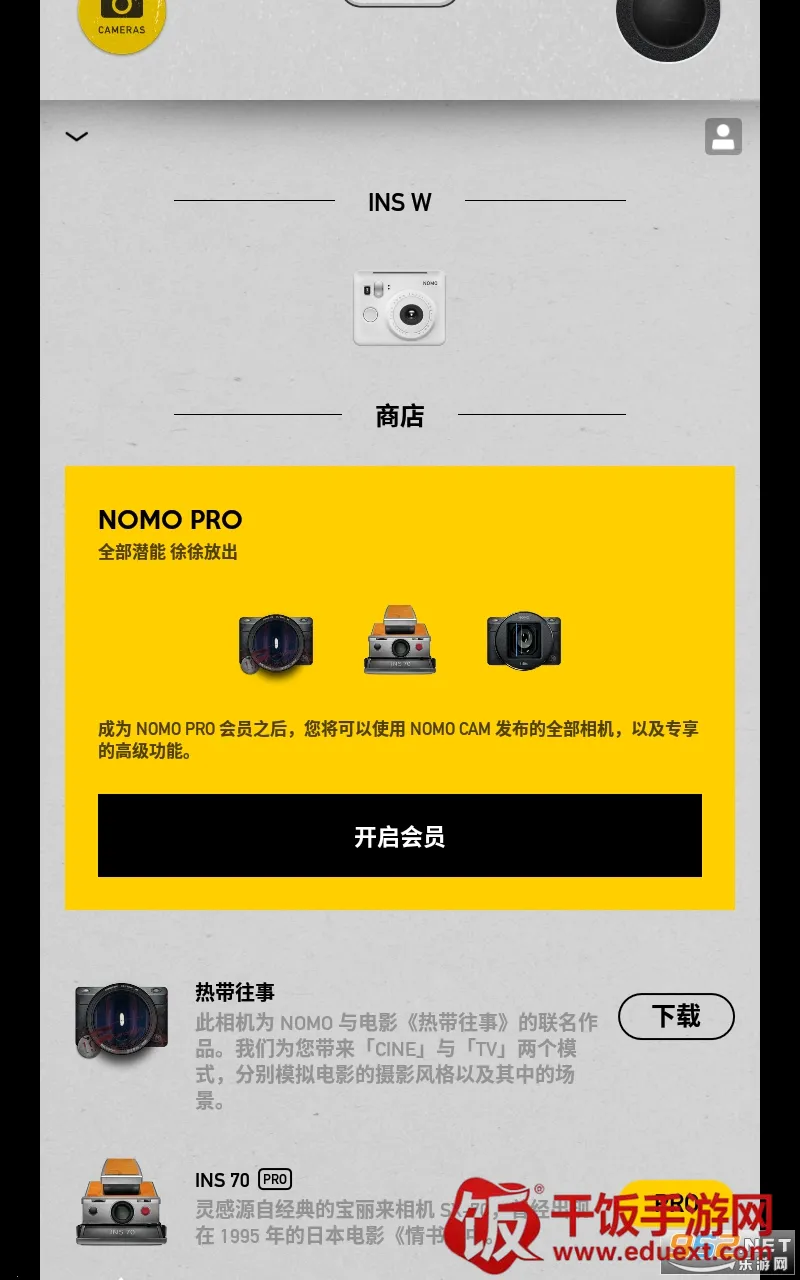
Task: Select the INS W camera
Action: (x=399, y=308)
